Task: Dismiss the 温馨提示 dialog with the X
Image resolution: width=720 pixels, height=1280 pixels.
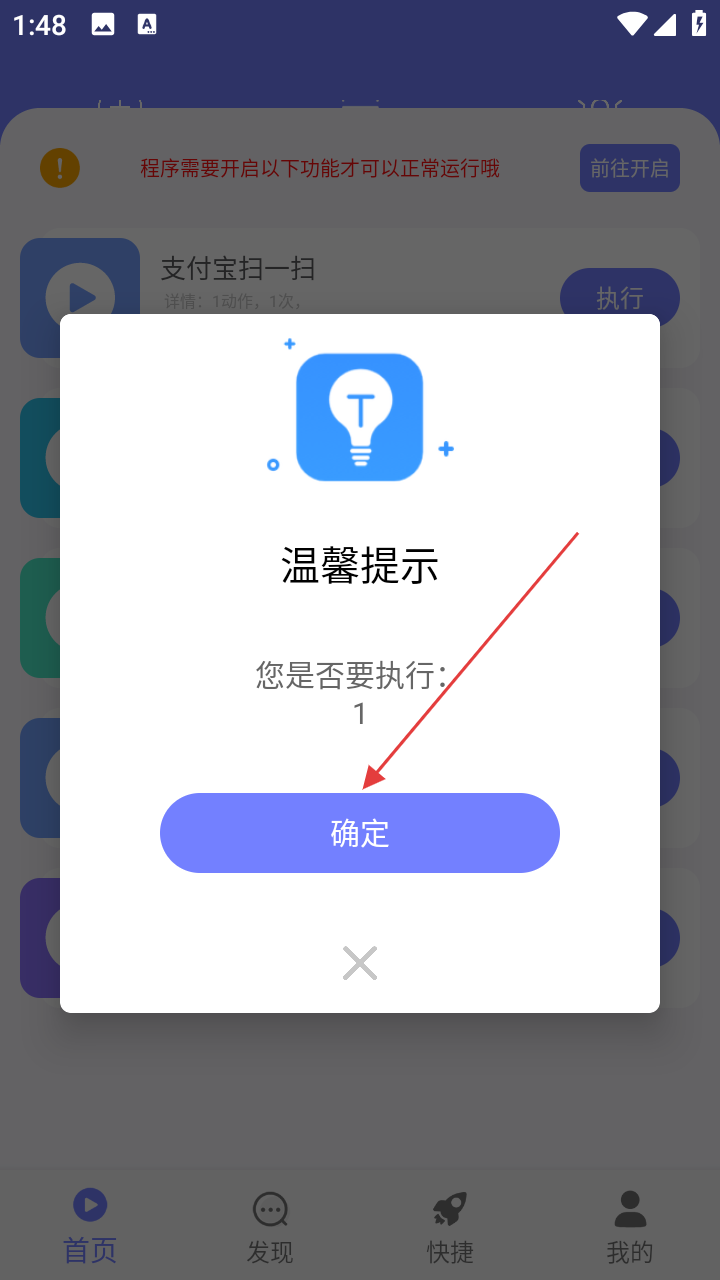Action: click(360, 962)
